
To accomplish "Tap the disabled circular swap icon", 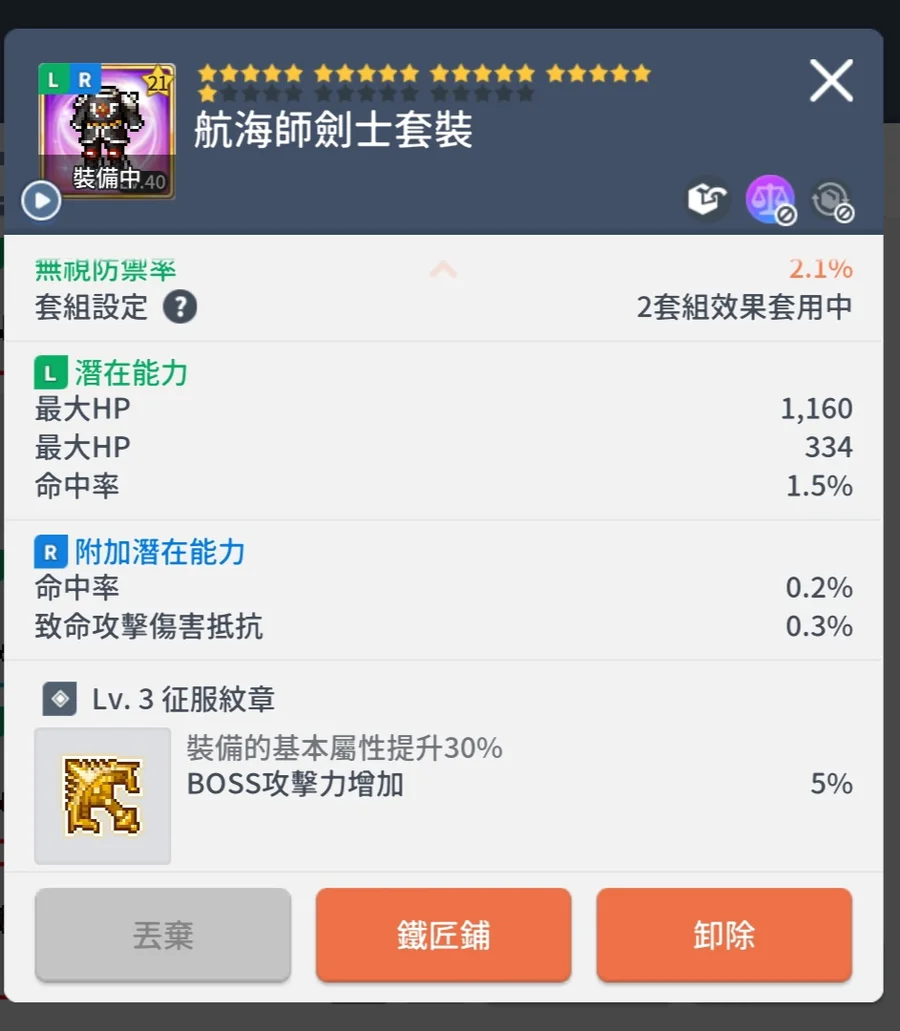I will point(831,199).
